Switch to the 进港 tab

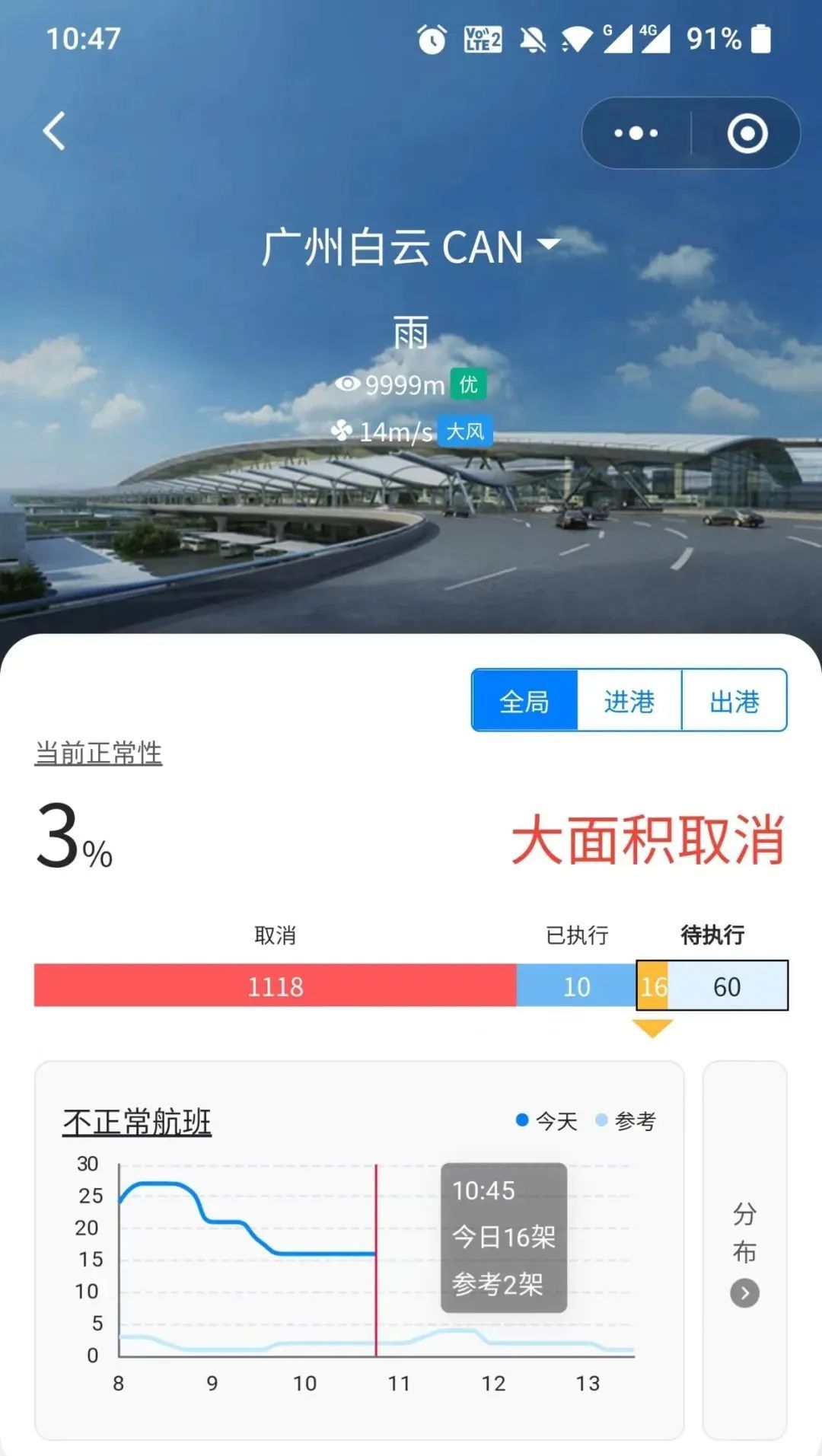pos(629,700)
